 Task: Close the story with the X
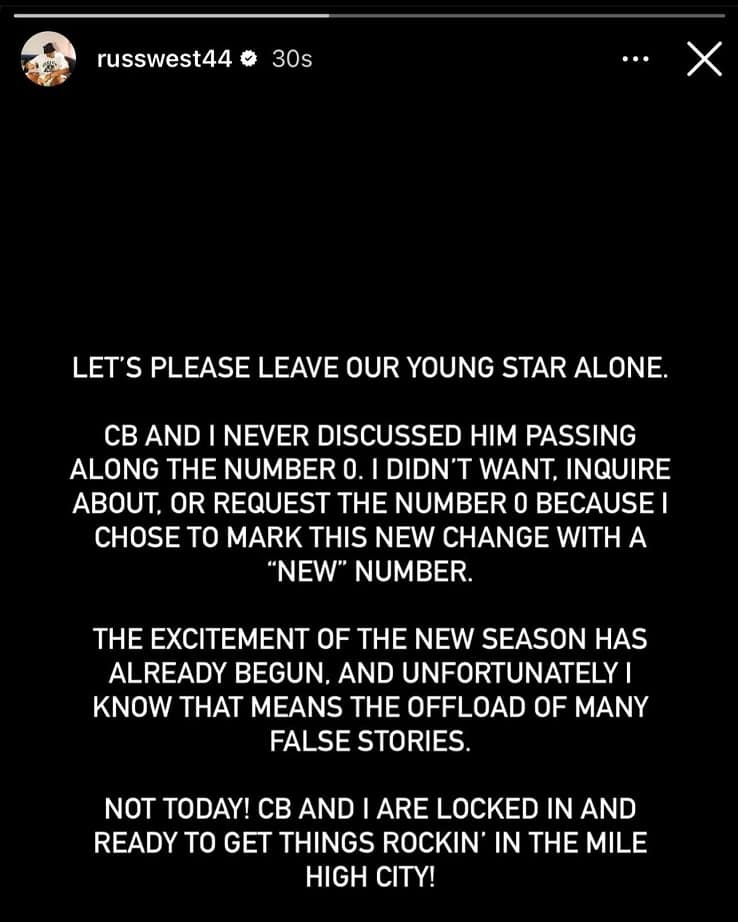click(704, 59)
